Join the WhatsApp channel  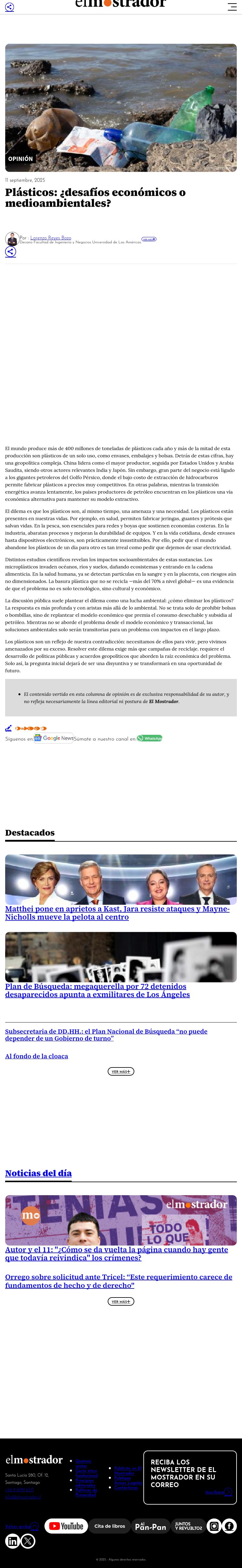149,738
